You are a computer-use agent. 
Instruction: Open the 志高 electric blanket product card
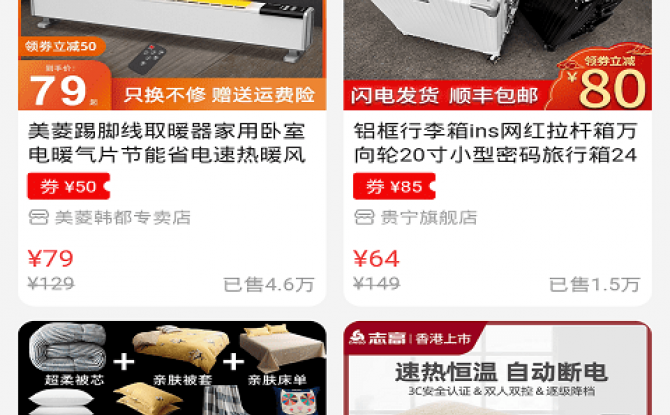(498, 368)
